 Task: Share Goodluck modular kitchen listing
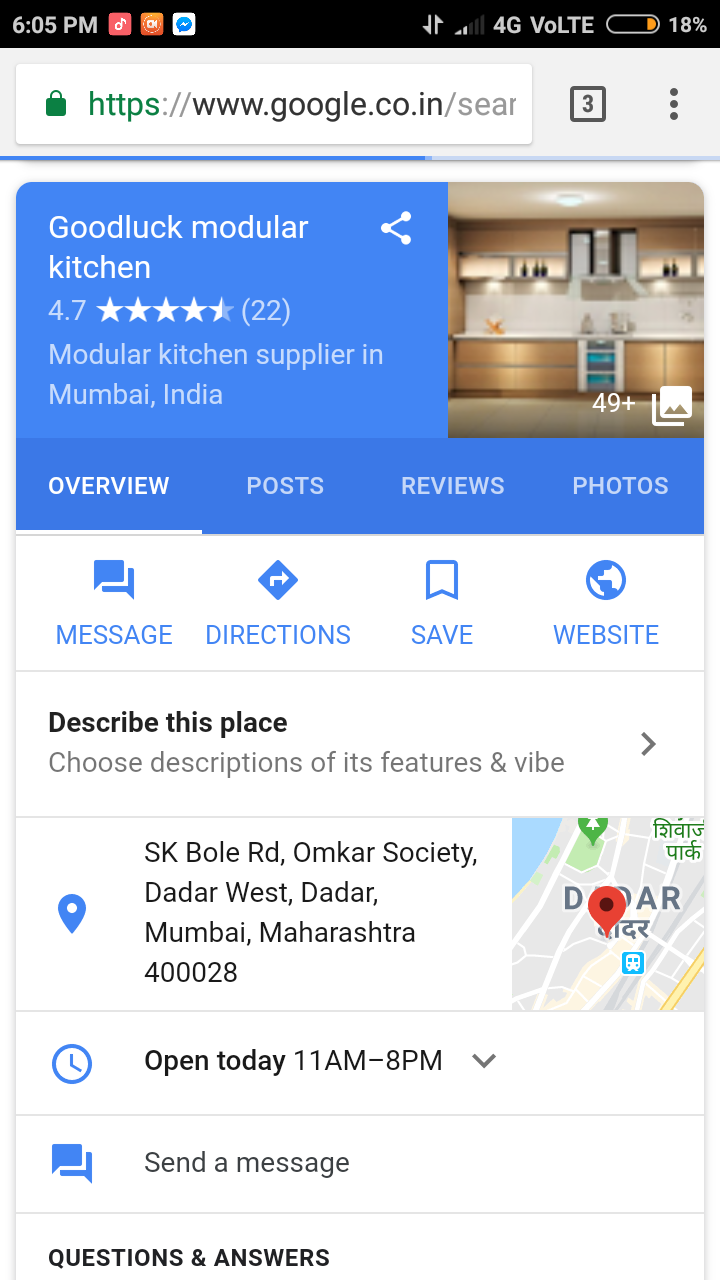click(x=396, y=229)
